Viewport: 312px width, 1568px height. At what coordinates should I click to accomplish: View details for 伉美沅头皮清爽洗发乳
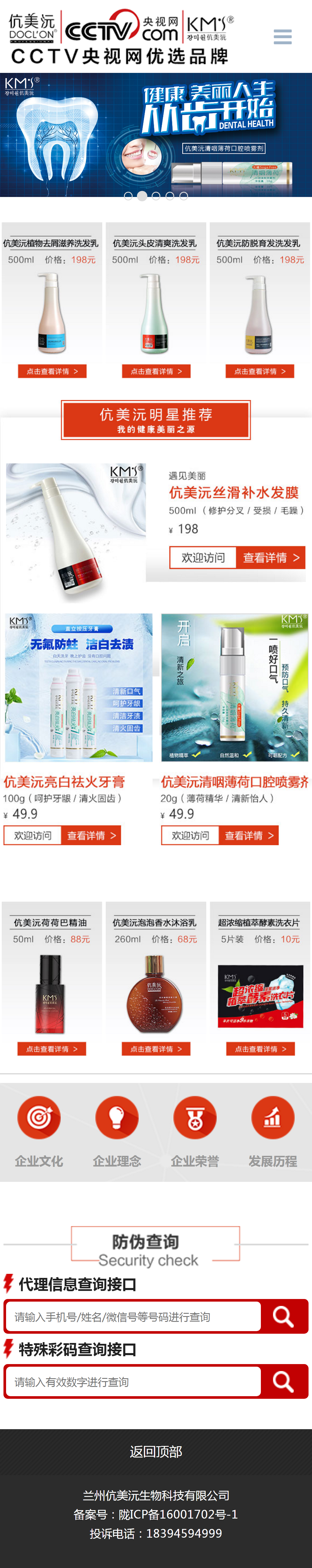tap(156, 371)
